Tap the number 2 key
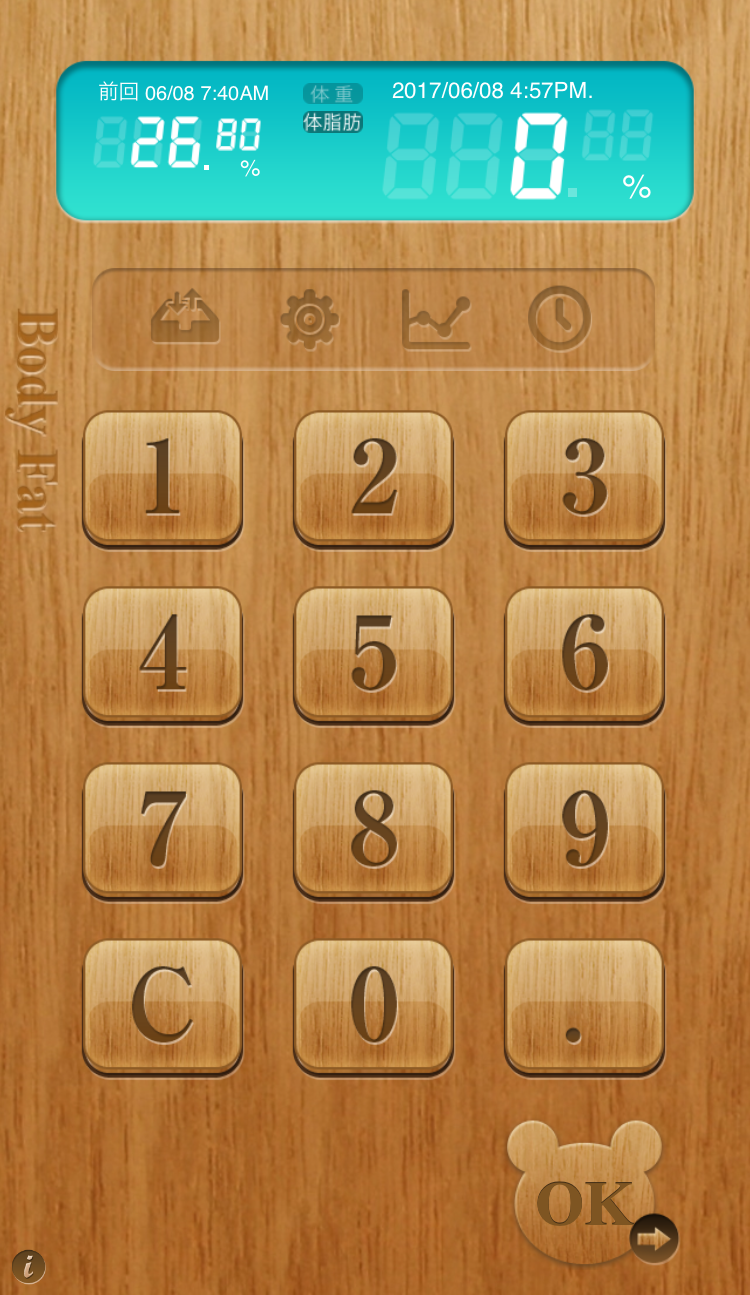750x1295 pixels. [373, 477]
